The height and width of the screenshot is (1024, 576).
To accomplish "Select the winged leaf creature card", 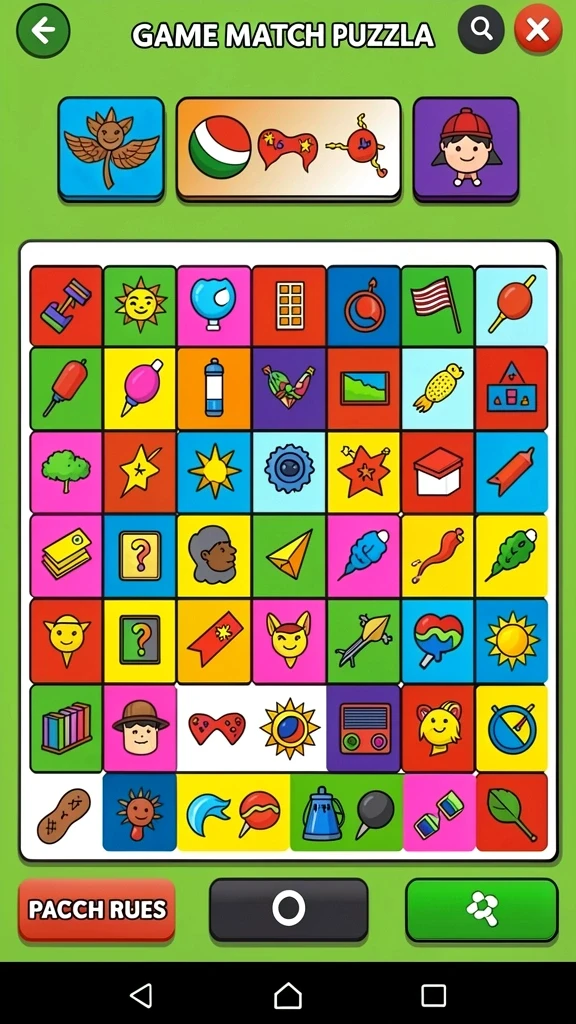I will pos(111,148).
